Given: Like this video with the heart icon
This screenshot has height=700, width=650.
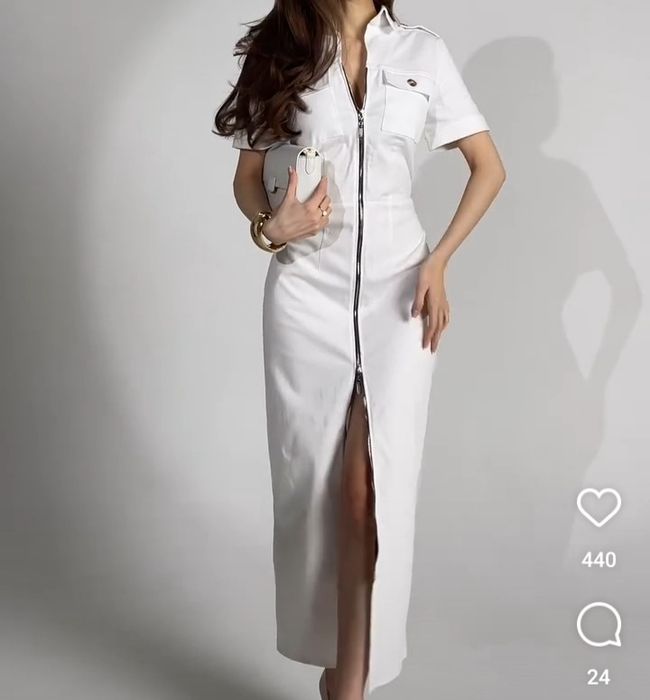Looking at the screenshot, I should (598, 507).
